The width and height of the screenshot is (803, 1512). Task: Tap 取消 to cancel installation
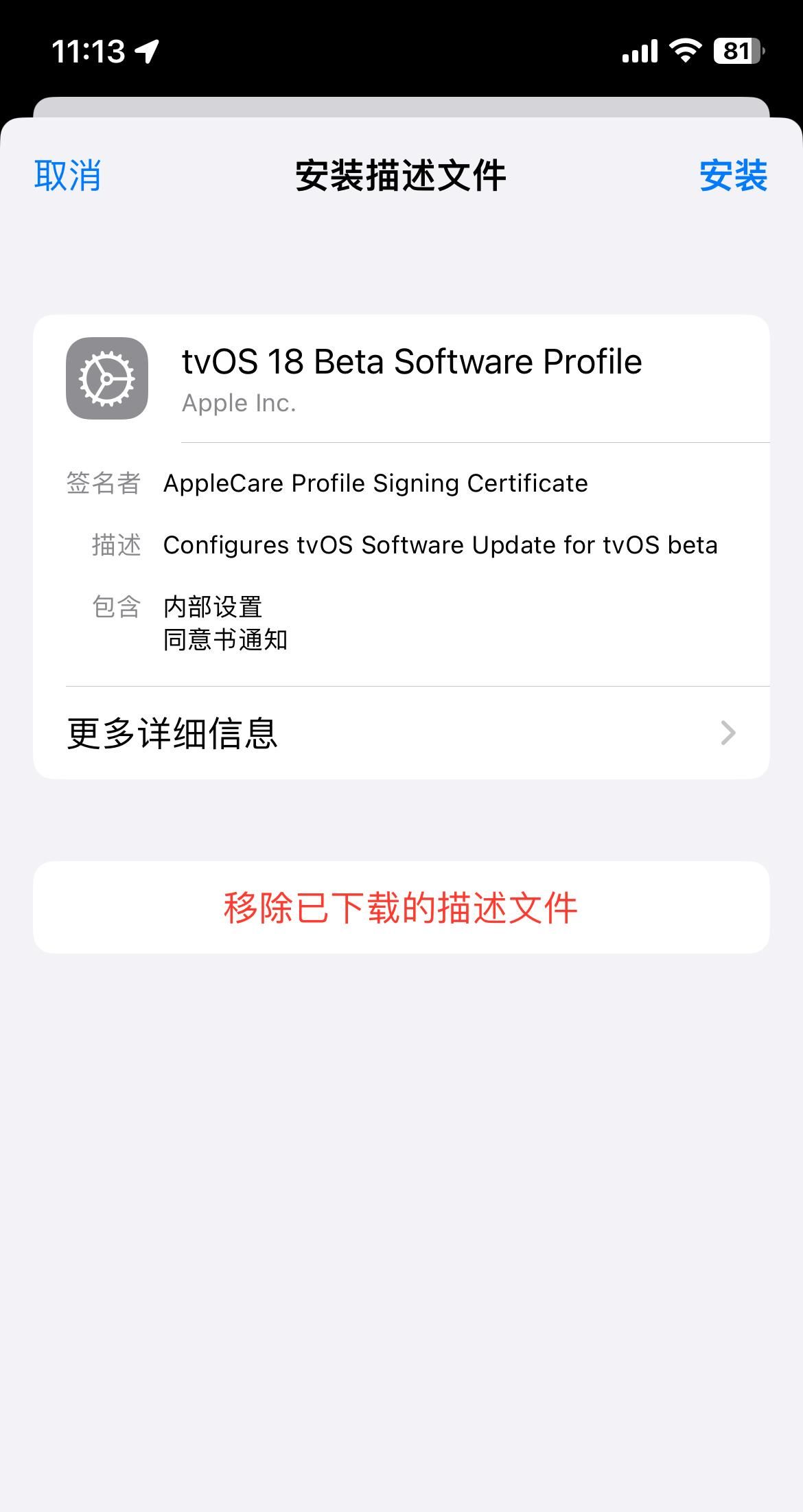pyautogui.click(x=67, y=176)
